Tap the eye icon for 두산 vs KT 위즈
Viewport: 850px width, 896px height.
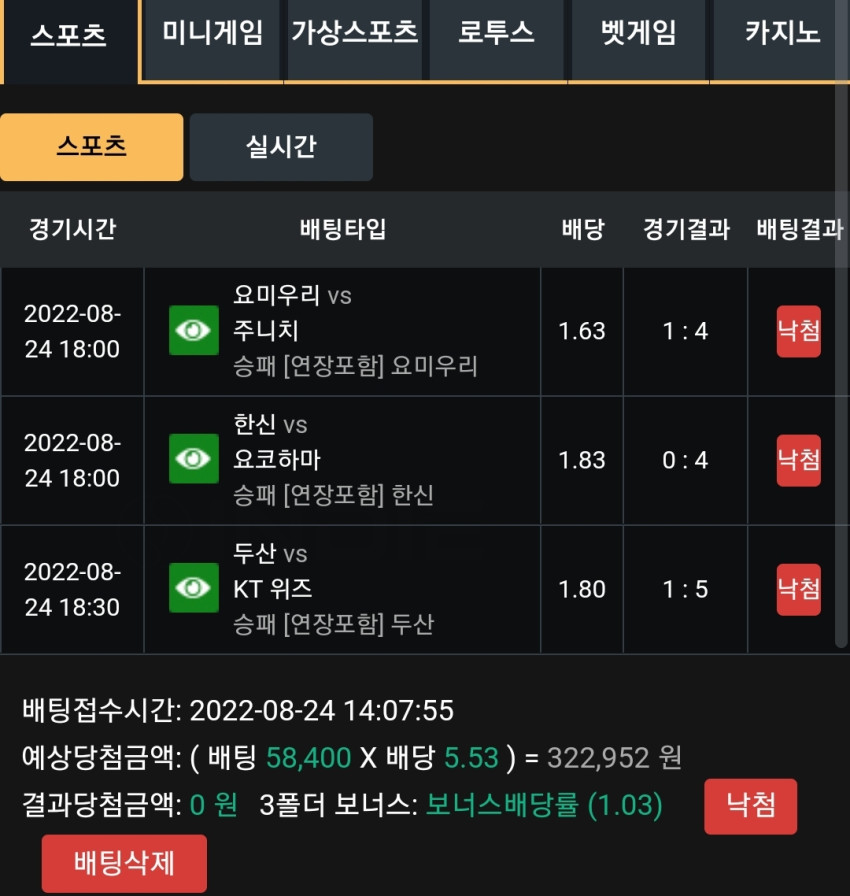194,588
